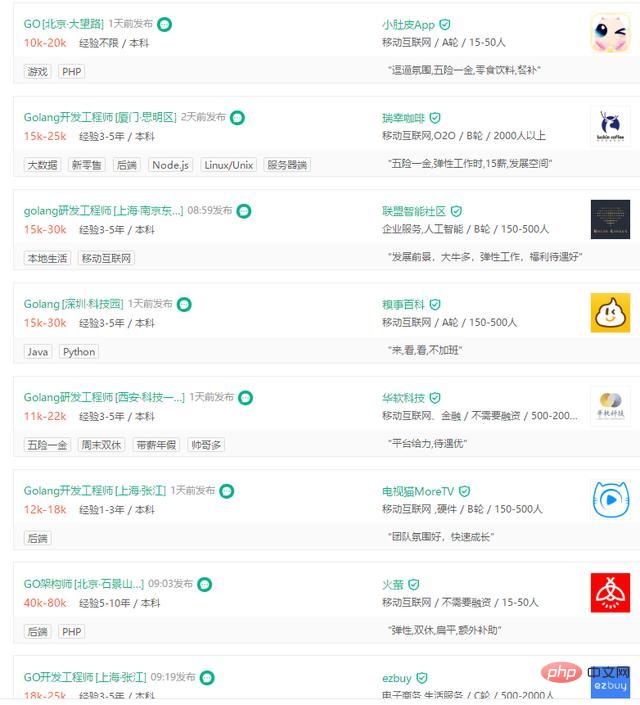Open 联盟智能社区 company profile

pyautogui.click(x=413, y=211)
